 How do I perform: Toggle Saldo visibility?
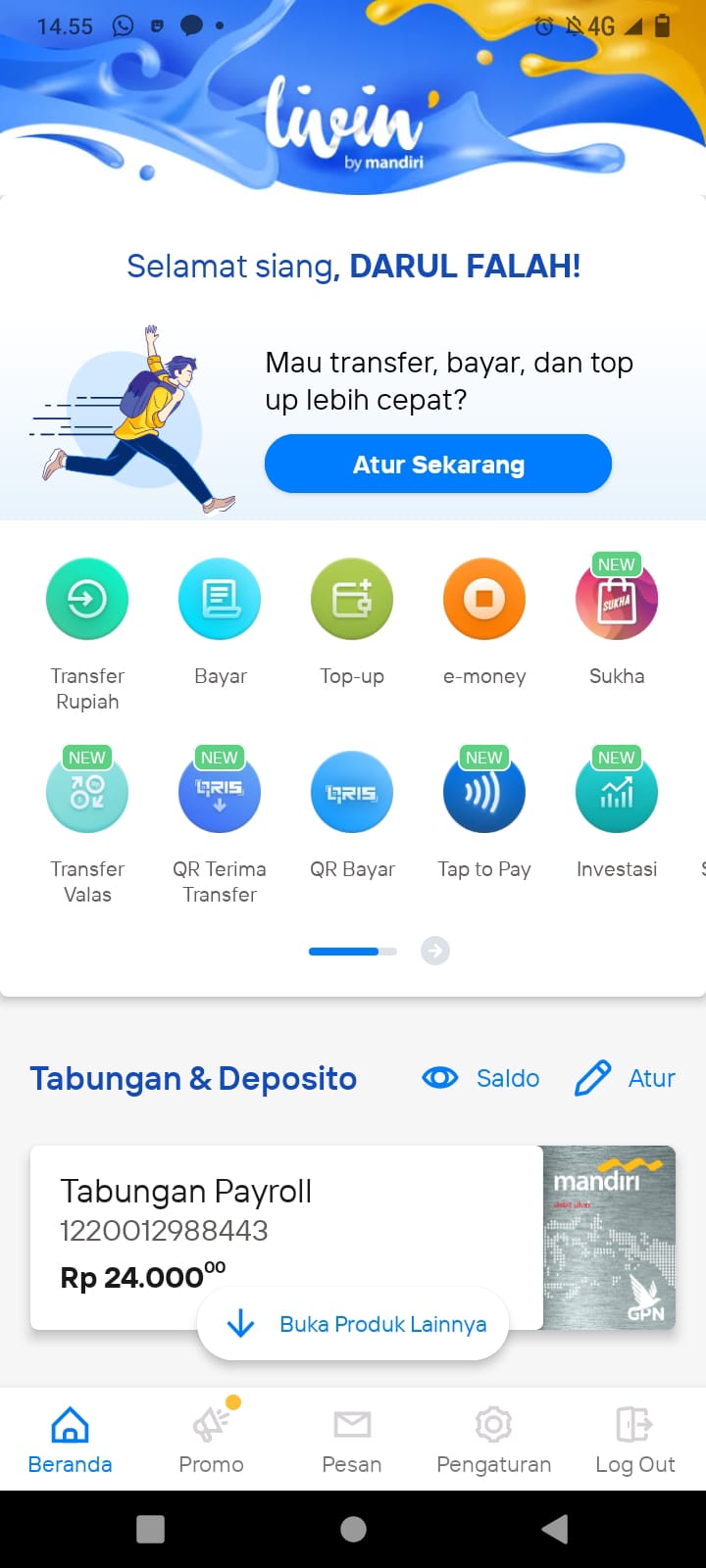[480, 1078]
